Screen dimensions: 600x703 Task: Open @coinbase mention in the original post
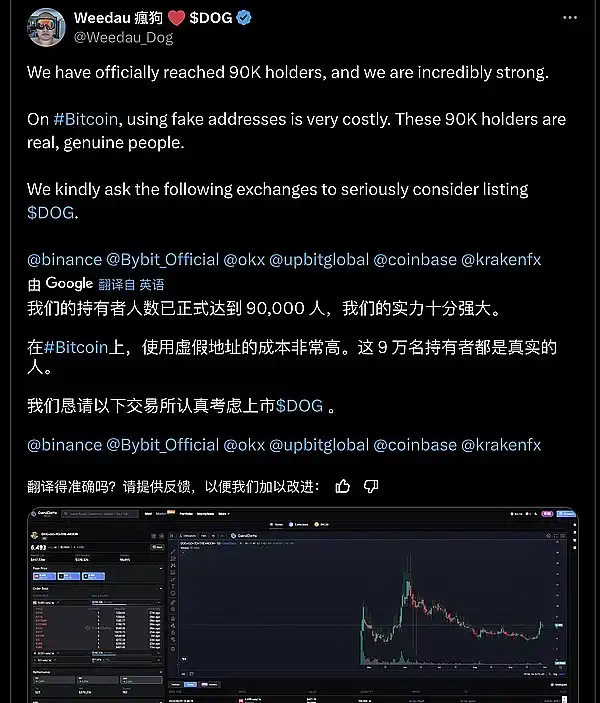(414, 259)
